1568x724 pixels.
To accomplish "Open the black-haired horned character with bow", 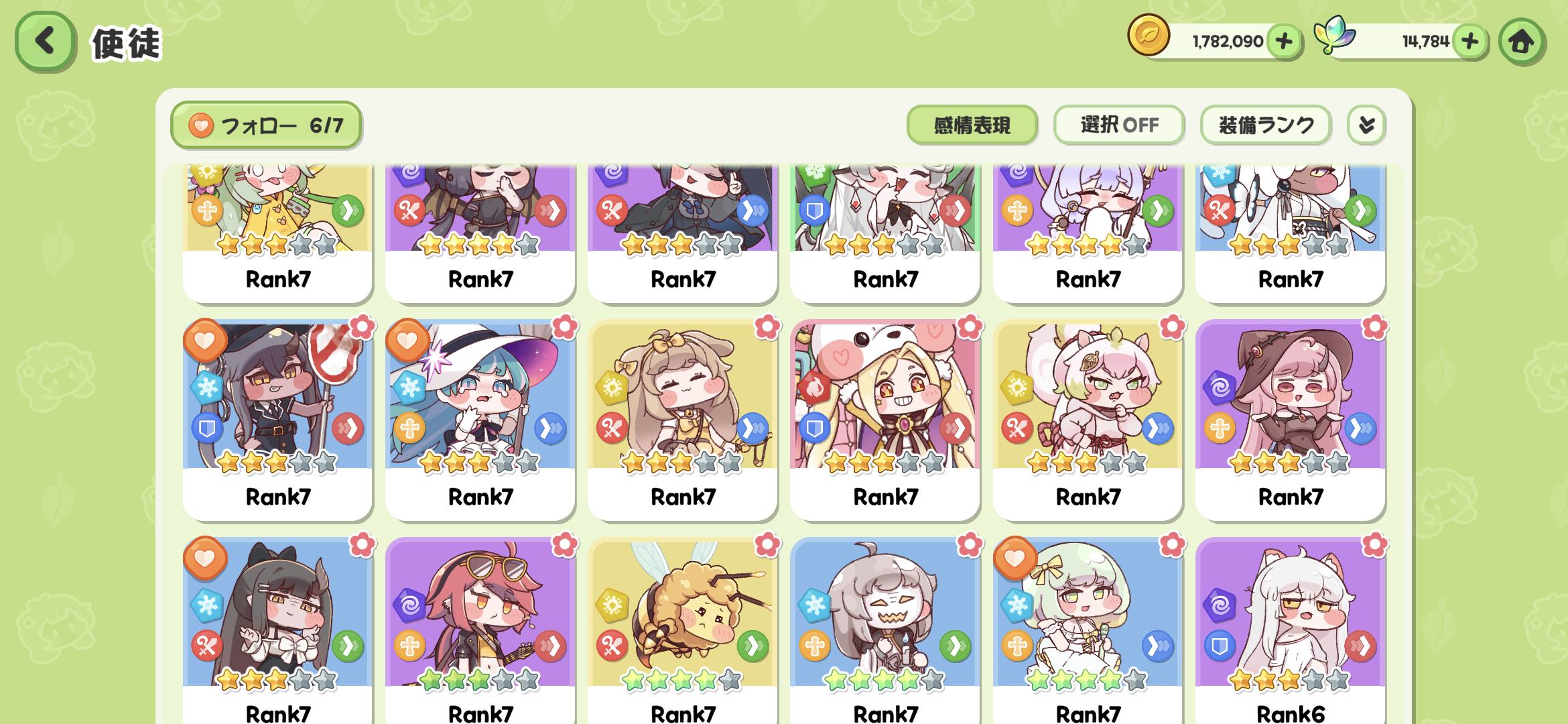I will point(277,630).
